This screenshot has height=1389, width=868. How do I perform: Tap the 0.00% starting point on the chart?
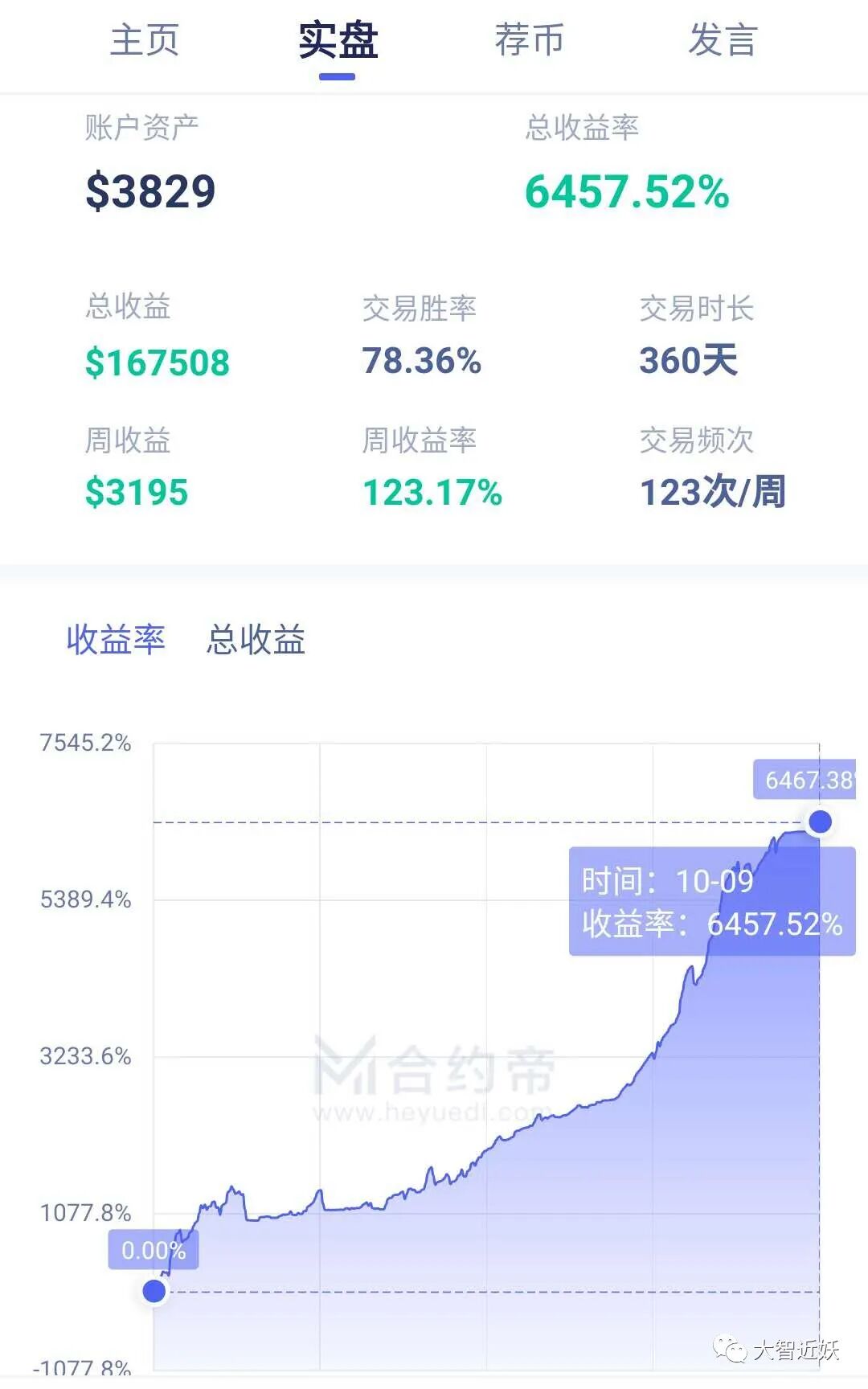click(154, 1291)
